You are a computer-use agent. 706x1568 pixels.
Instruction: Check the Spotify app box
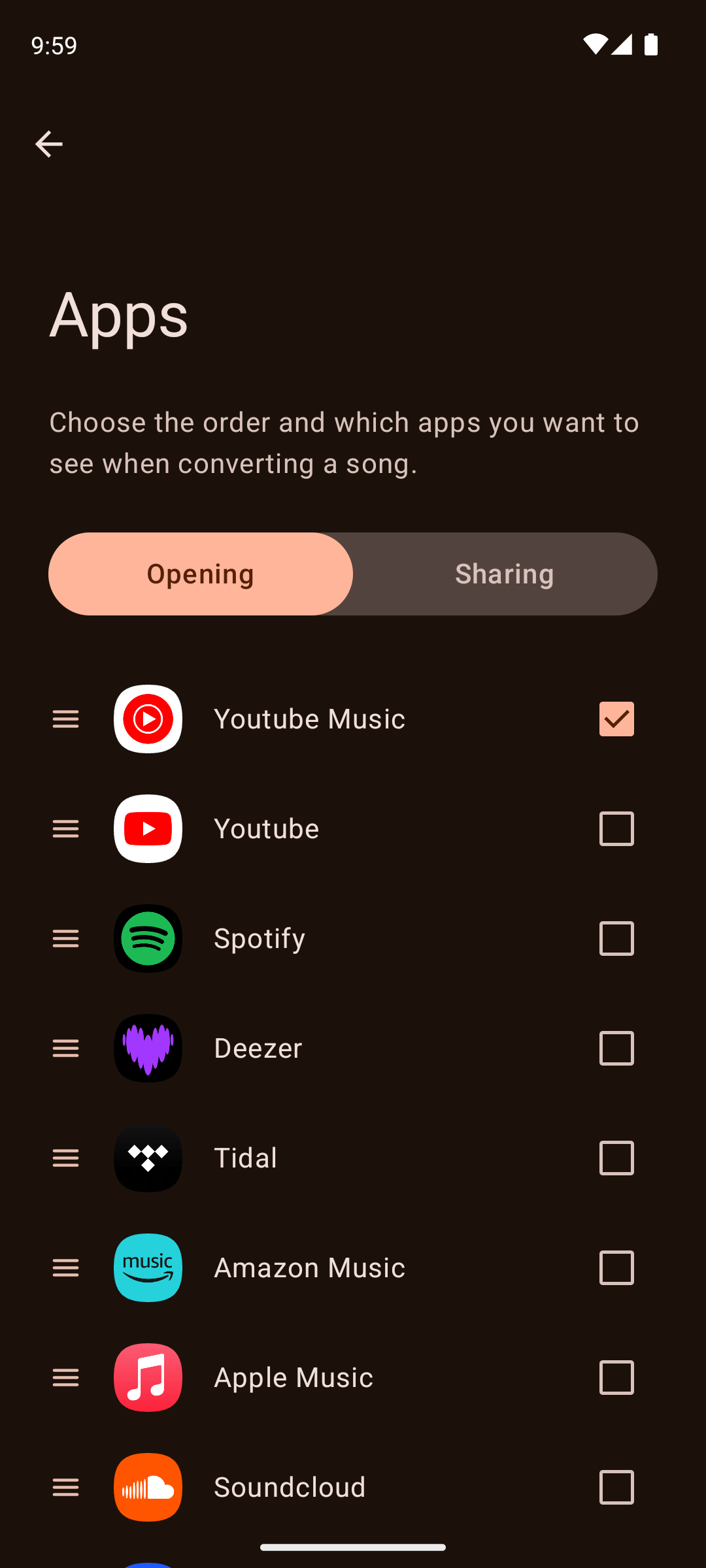pyautogui.click(x=616, y=938)
